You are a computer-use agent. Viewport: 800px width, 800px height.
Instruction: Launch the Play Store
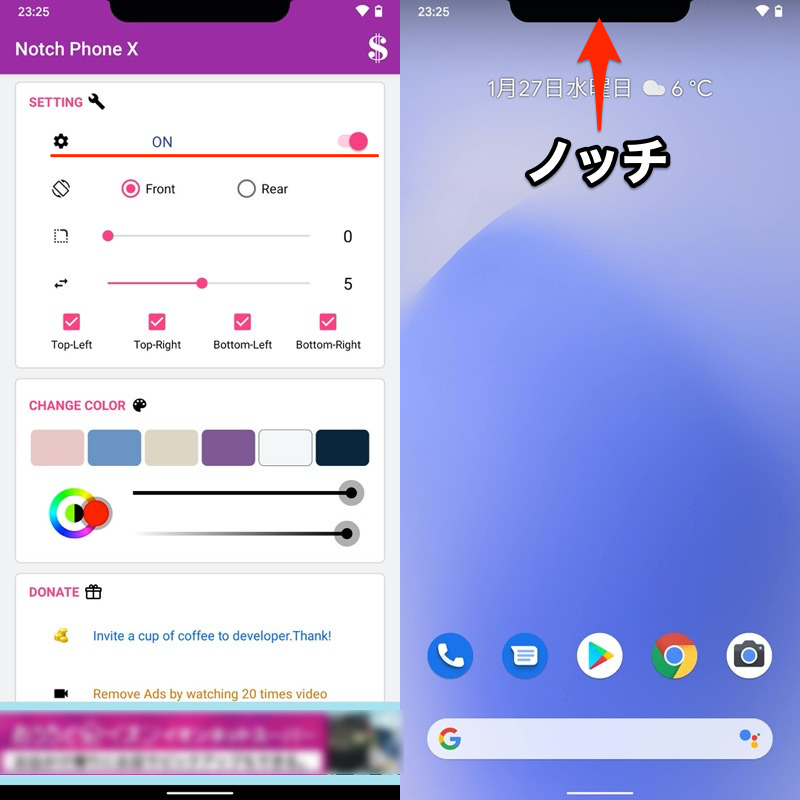coord(600,656)
